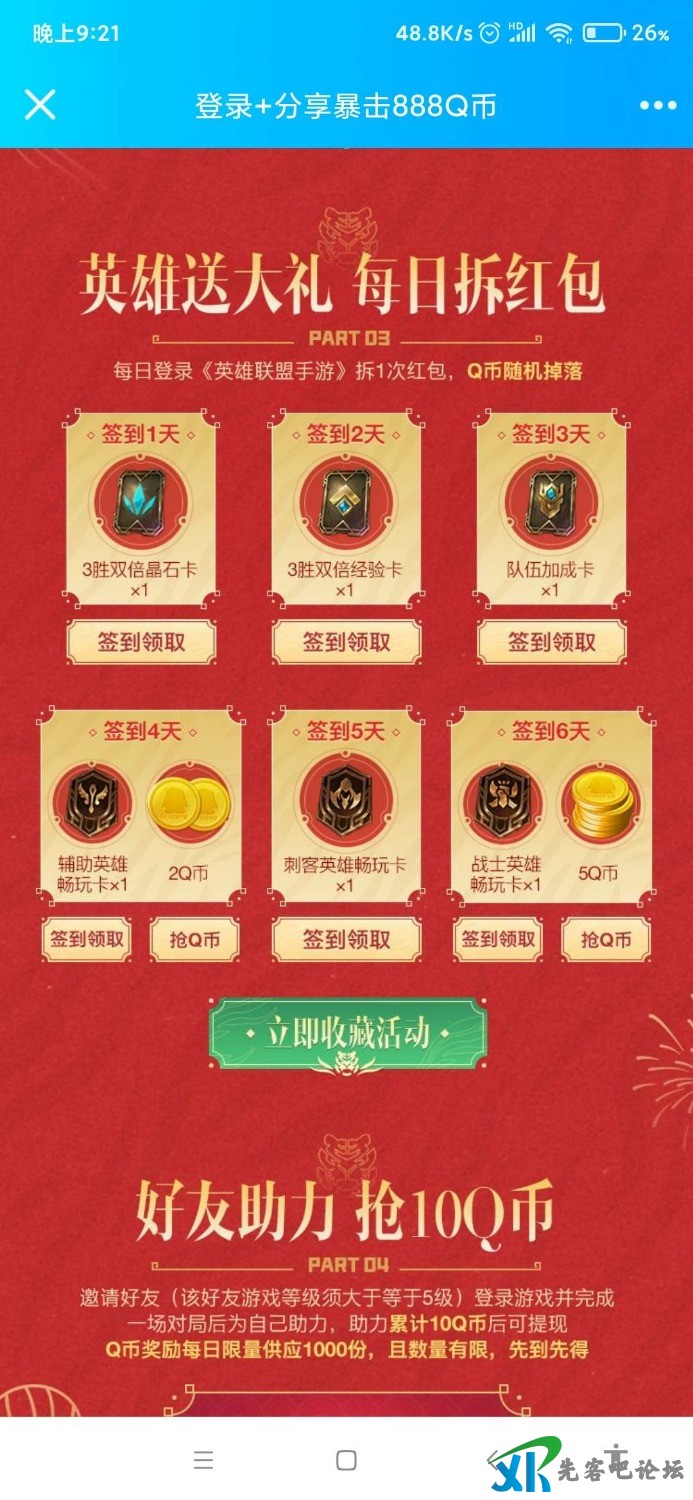Tap 签到领取 under 签到6天
This screenshot has height=1500, width=693.
tap(498, 939)
